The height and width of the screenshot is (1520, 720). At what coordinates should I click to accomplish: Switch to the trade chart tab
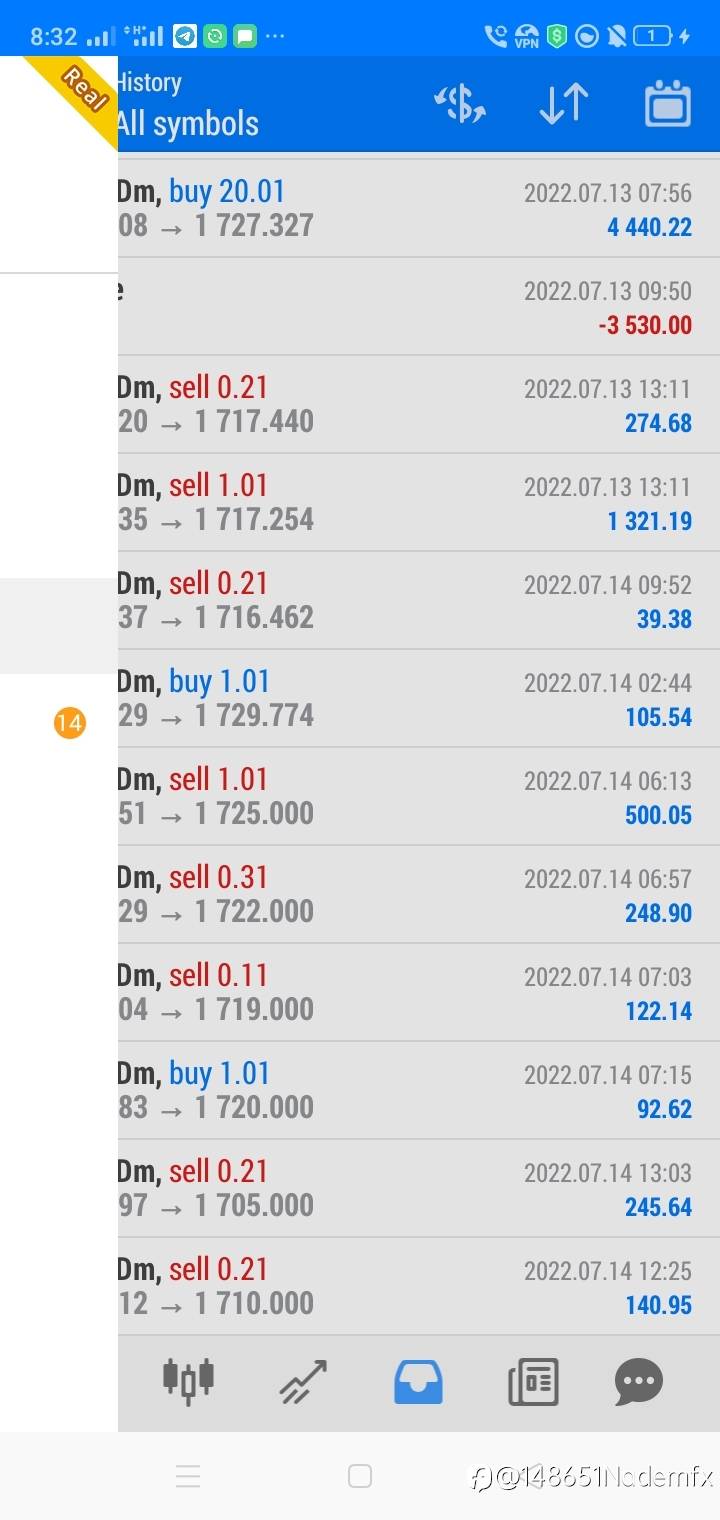tap(303, 1382)
